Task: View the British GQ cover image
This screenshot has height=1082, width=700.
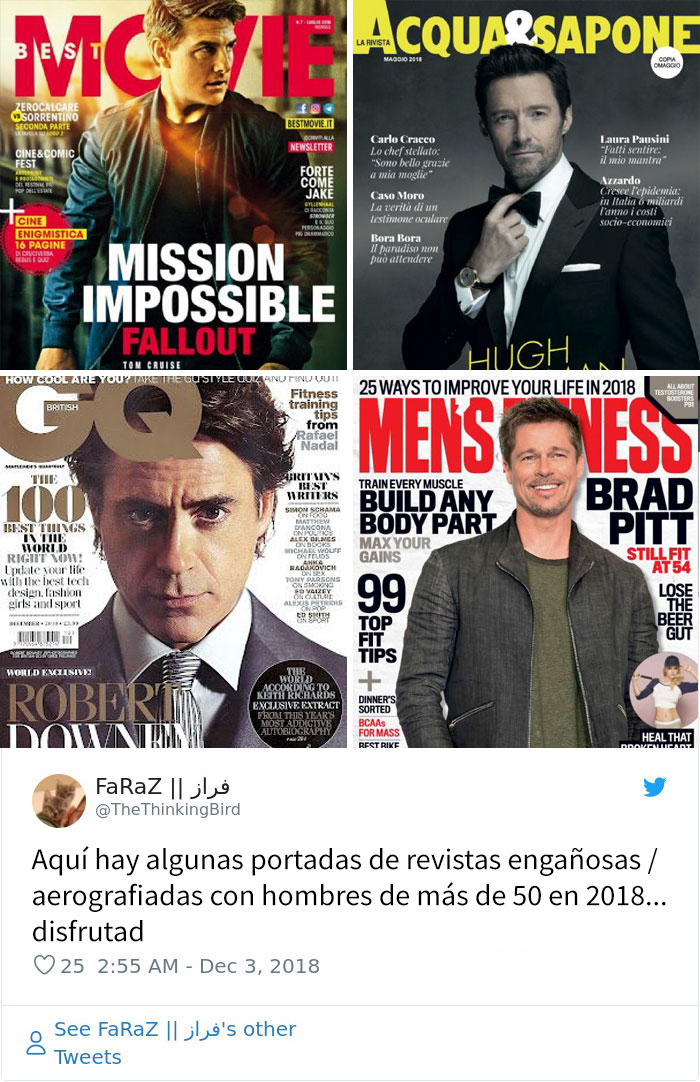Action: [174, 547]
